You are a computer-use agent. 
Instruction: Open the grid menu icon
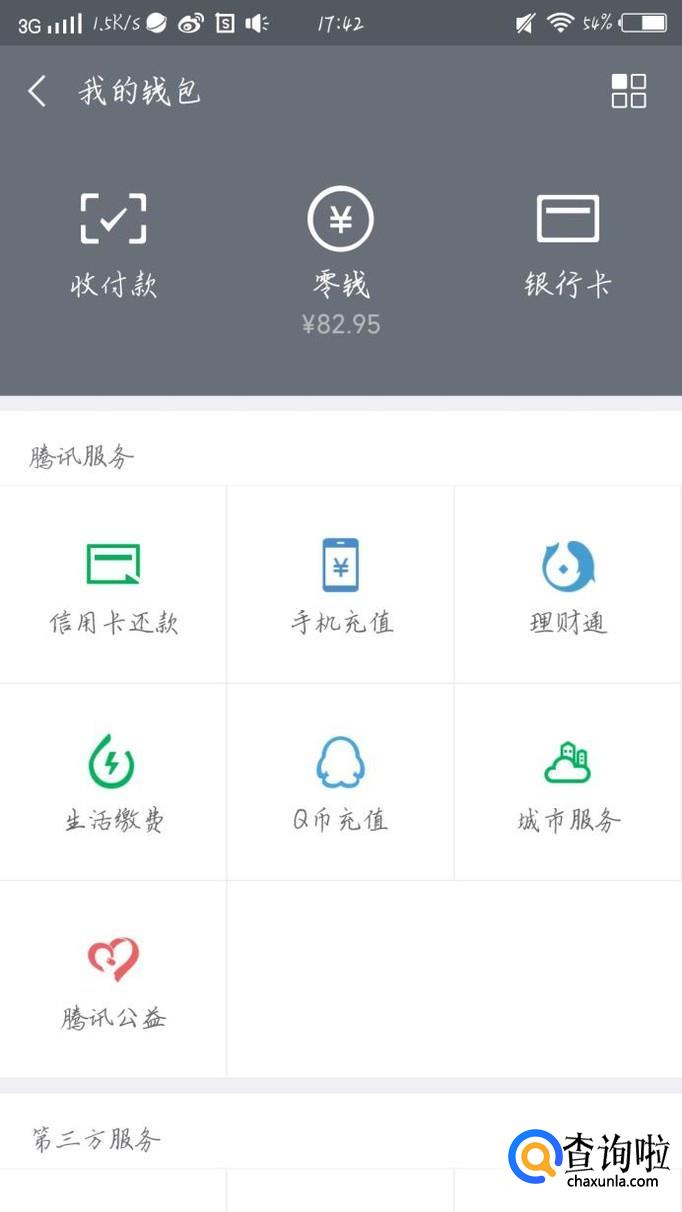point(628,91)
